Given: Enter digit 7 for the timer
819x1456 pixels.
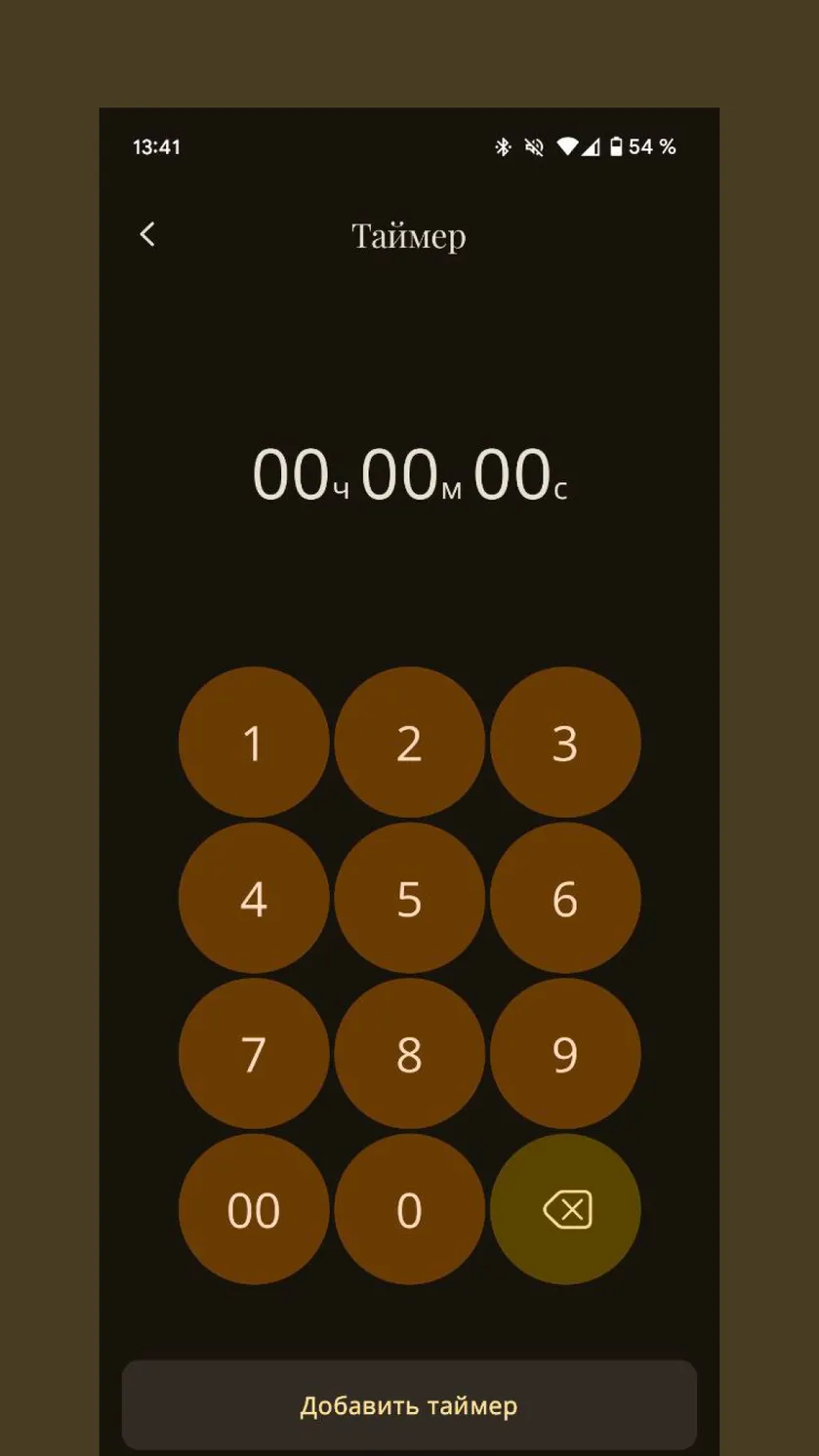Looking at the screenshot, I should 254,1054.
